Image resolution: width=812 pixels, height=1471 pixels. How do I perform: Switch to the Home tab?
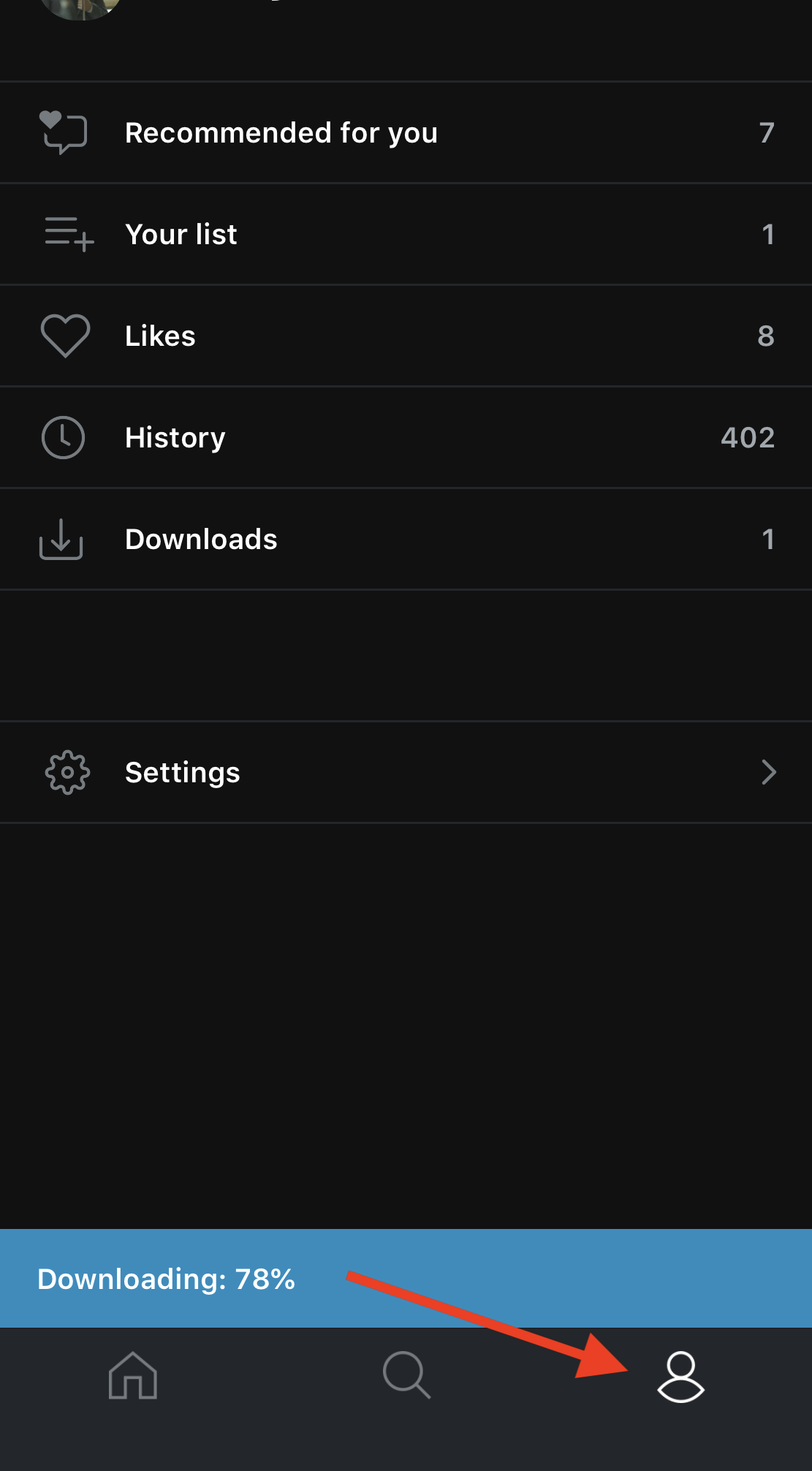click(x=132, y=1375)
